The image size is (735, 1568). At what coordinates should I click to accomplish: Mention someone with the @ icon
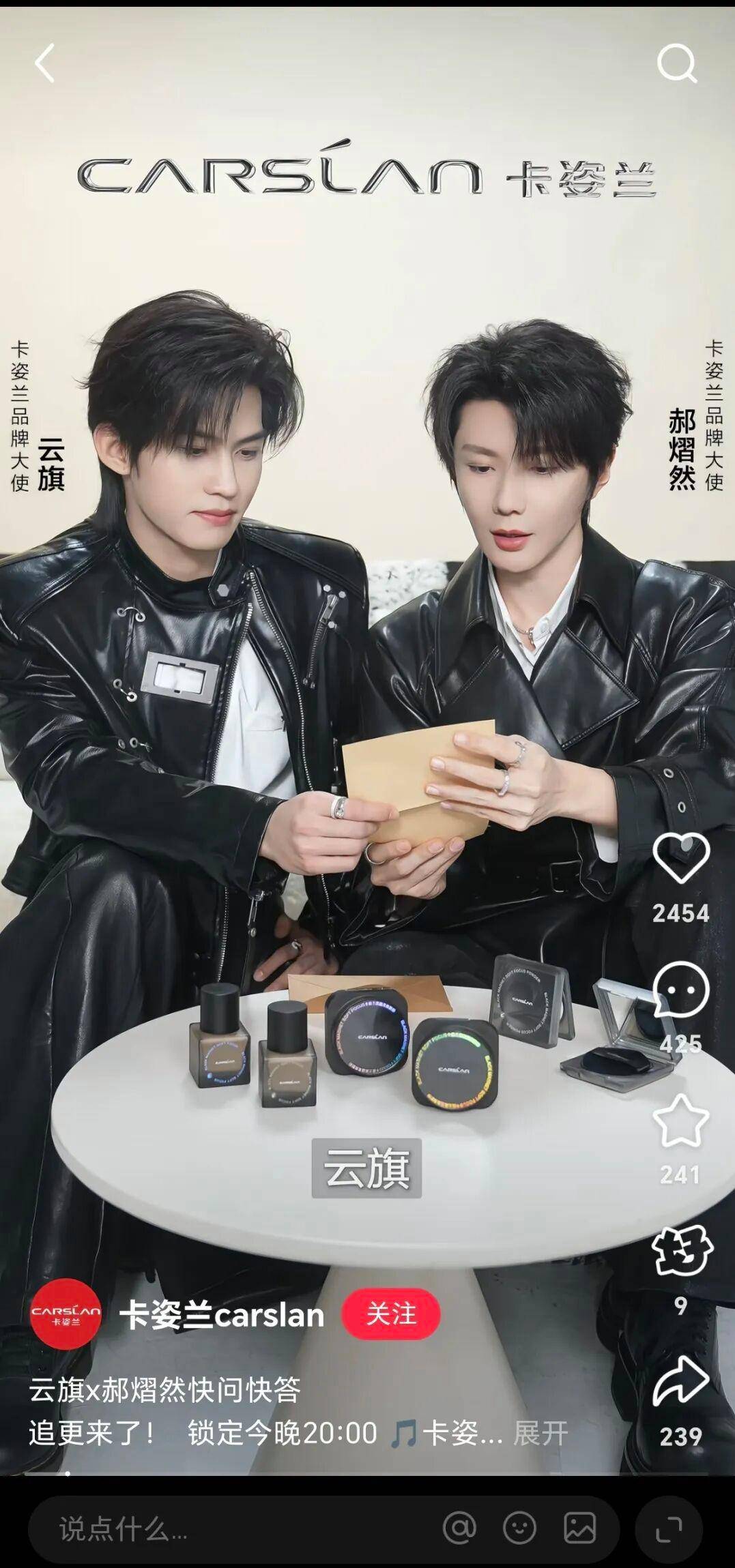(x=459, y=1528)
